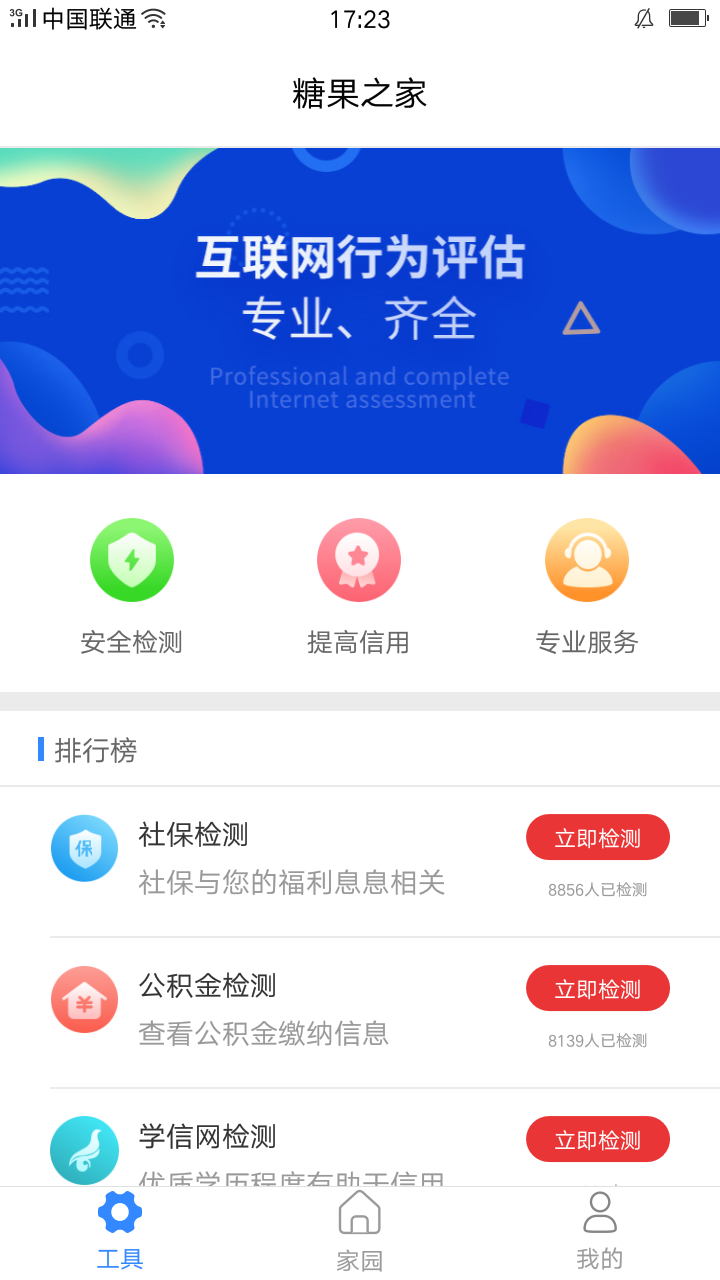Run 立即检测 for 学信网检测
Viewport: 720px width, 1280px height.
[598, 1140]
